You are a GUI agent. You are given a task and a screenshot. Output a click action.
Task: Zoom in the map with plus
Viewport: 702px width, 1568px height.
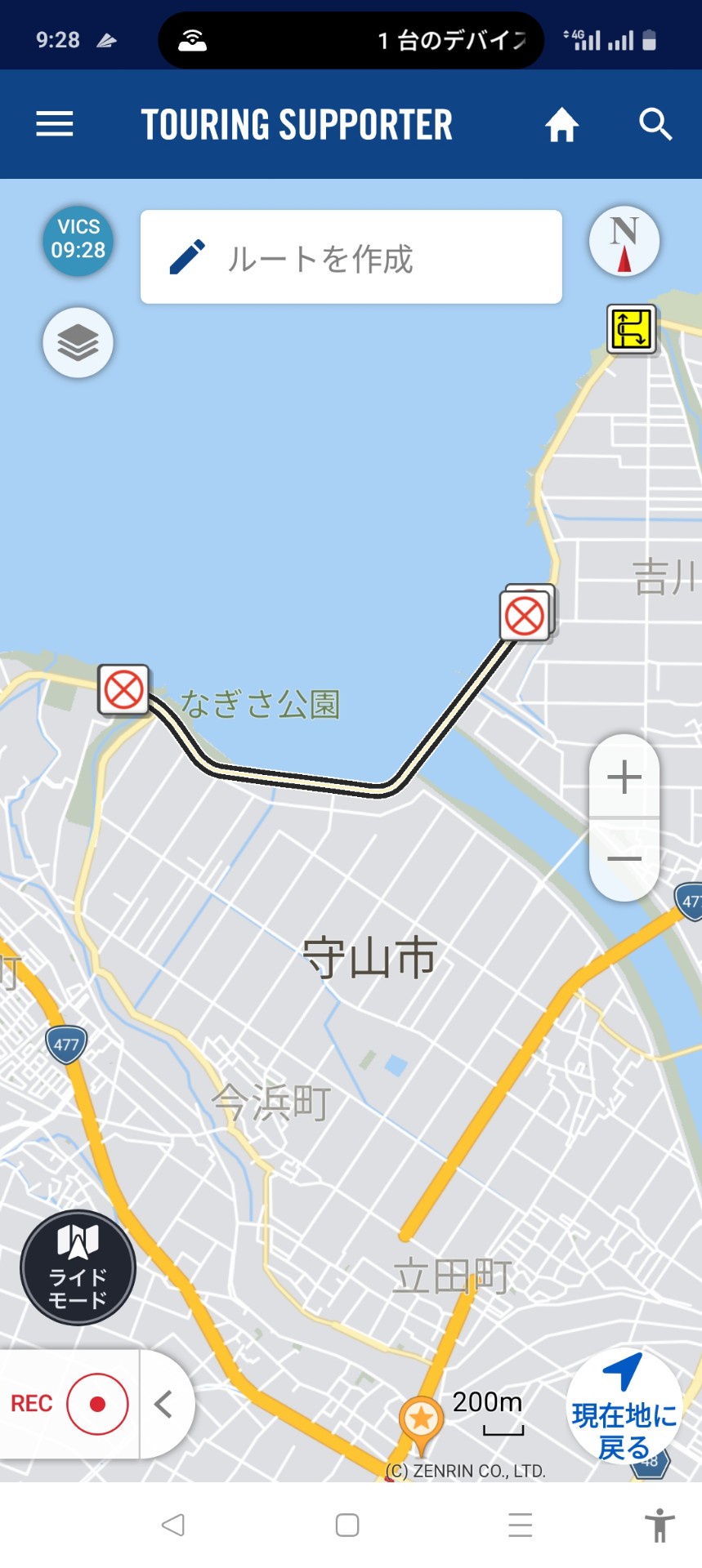[624, 777]
